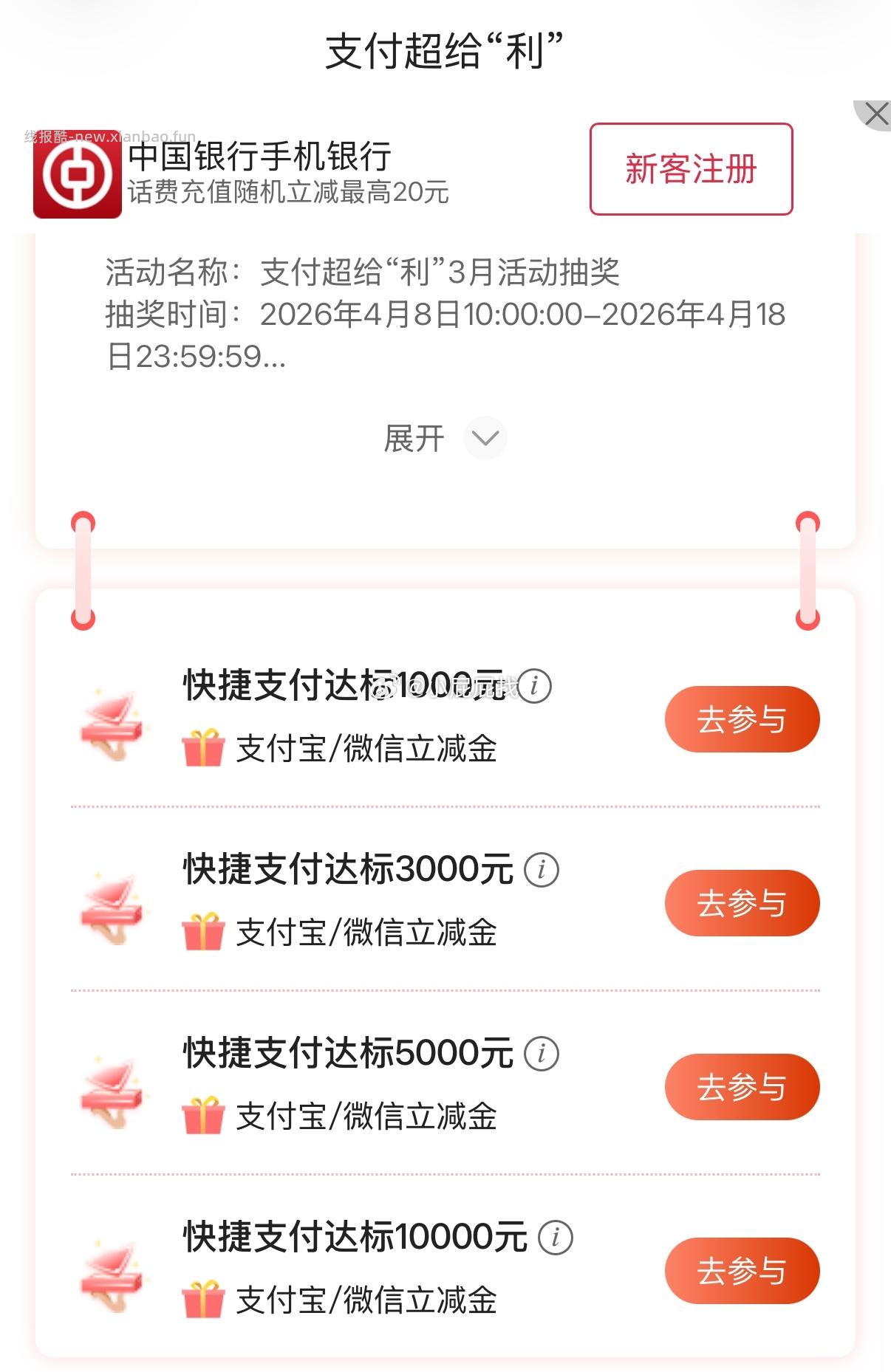Tap 去参与 for the 5000元 payment task
Image resolution: width=891 pixels, height=1372 pixels.
click(741, 1086)
